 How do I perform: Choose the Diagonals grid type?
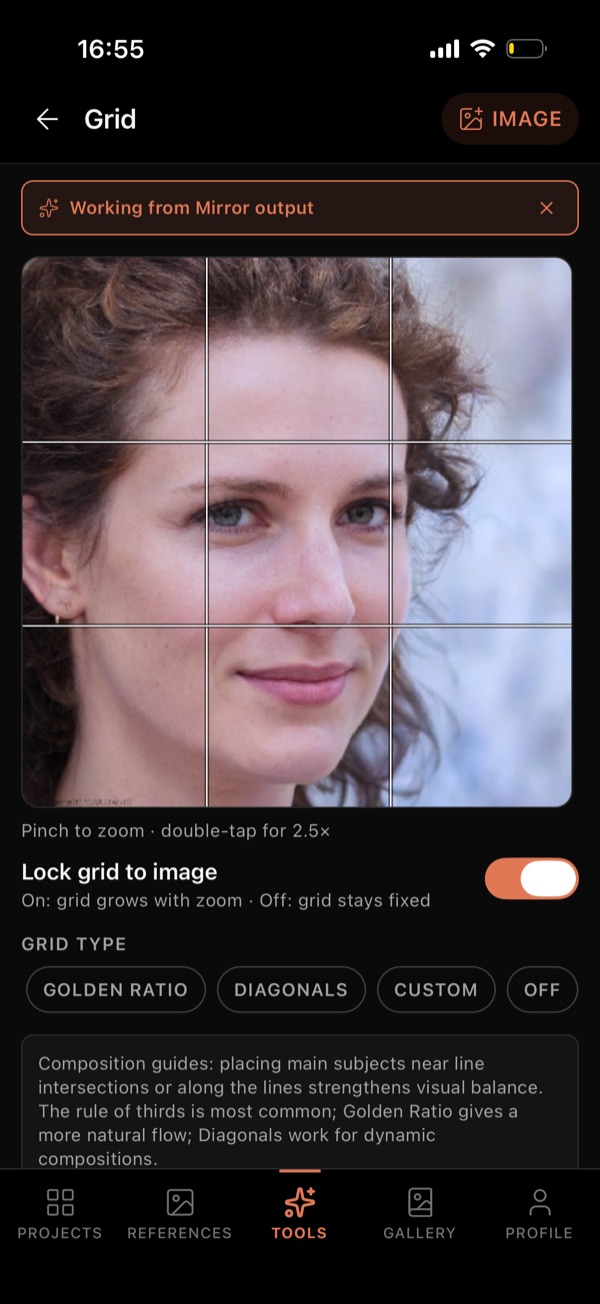[x=291, y=990]
